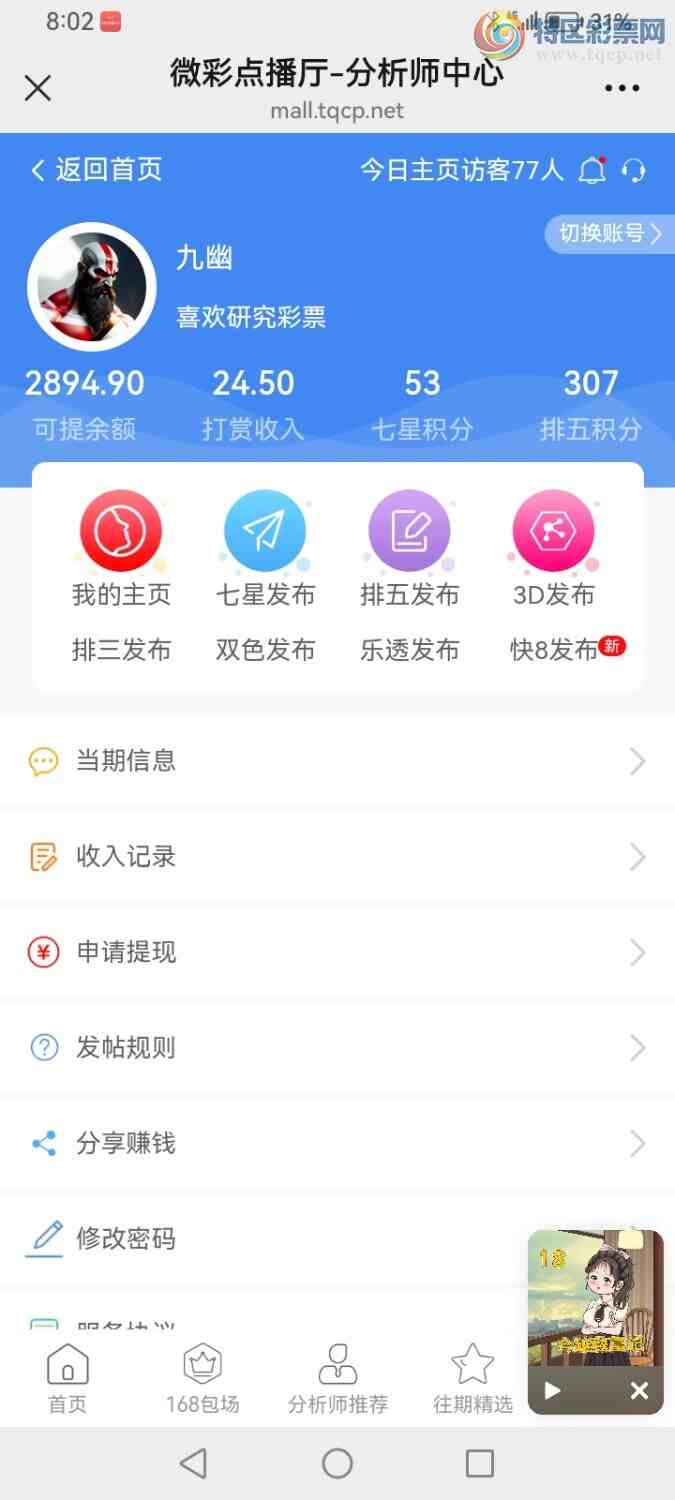Tap 返回首页 to go back home
Viewport: 675px width, 1500px height.
click(x=97, y=170)
